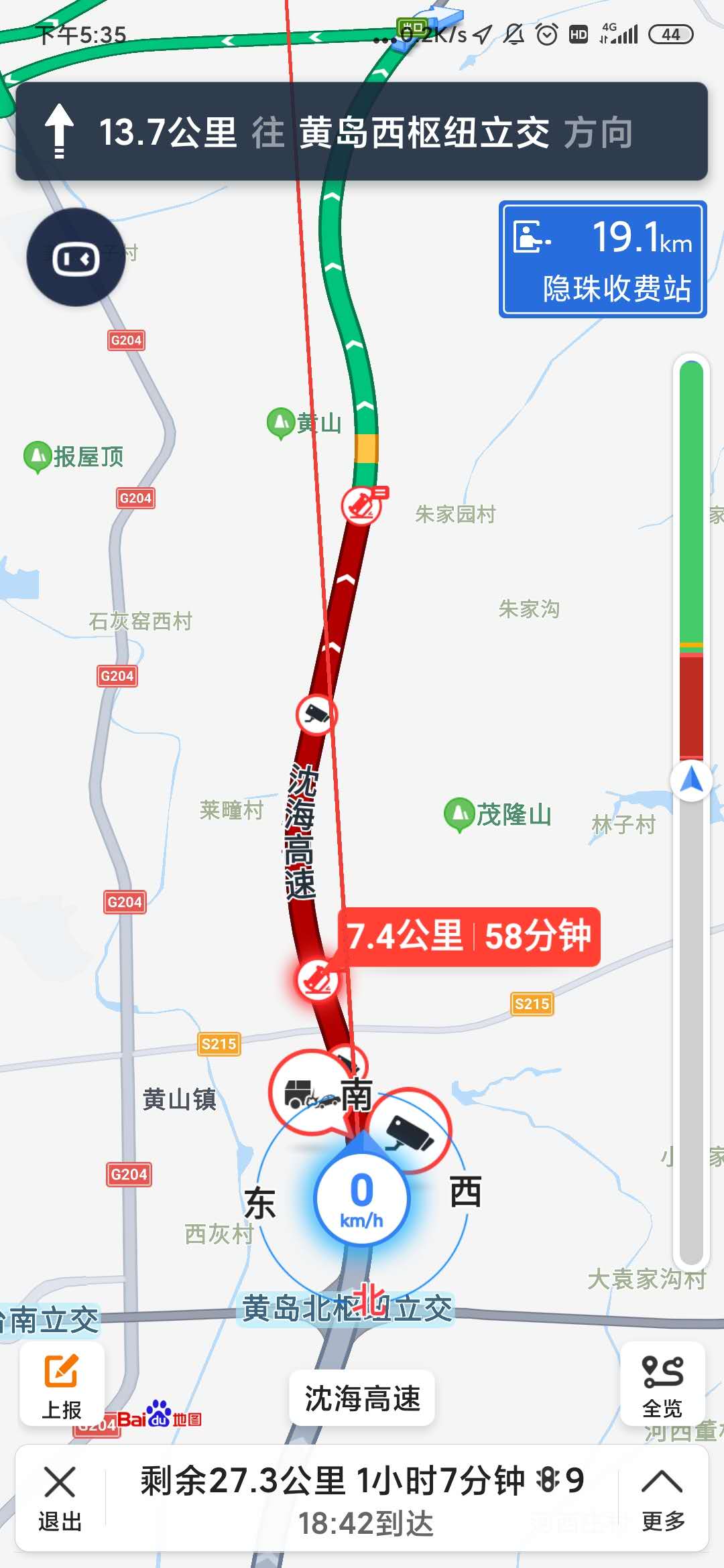Tap the lower accident marker on the red route
Screen dimensions: 724x1568
(x=317, y=980)
